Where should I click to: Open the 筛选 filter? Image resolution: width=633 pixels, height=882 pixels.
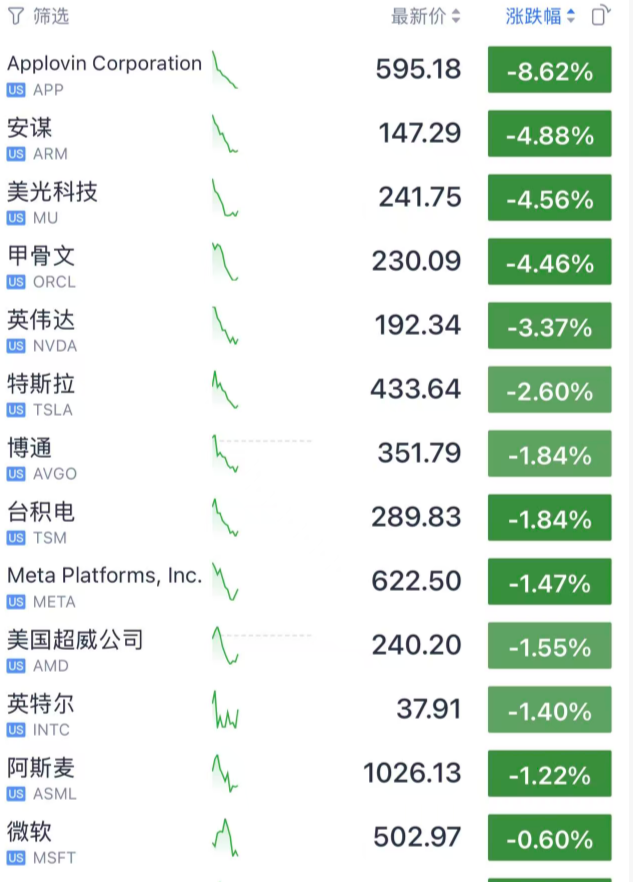coord(38,16)
